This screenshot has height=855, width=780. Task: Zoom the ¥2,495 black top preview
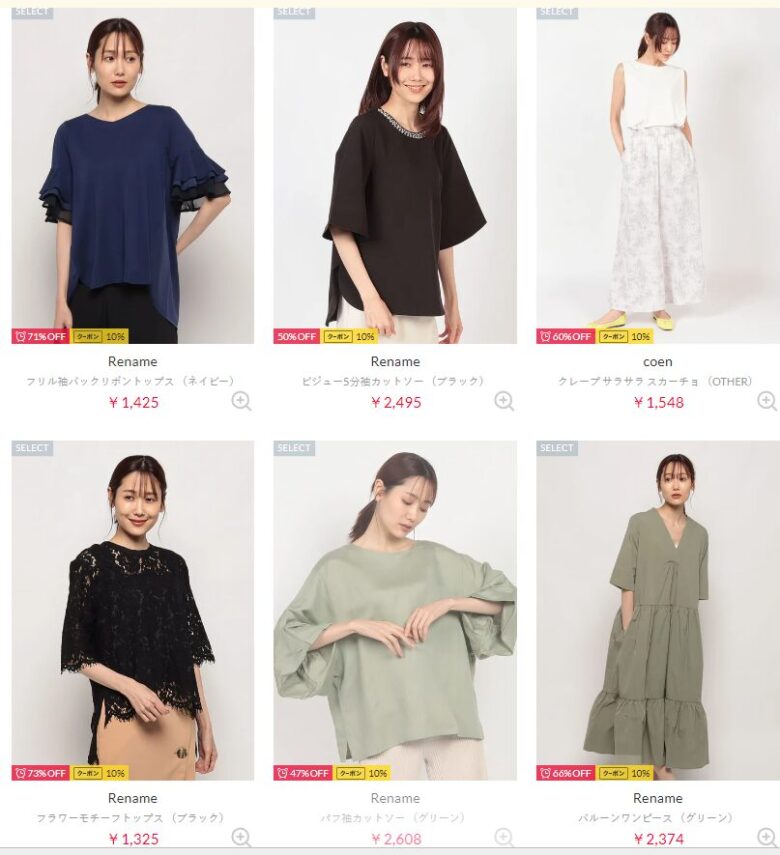pos(504,401)
